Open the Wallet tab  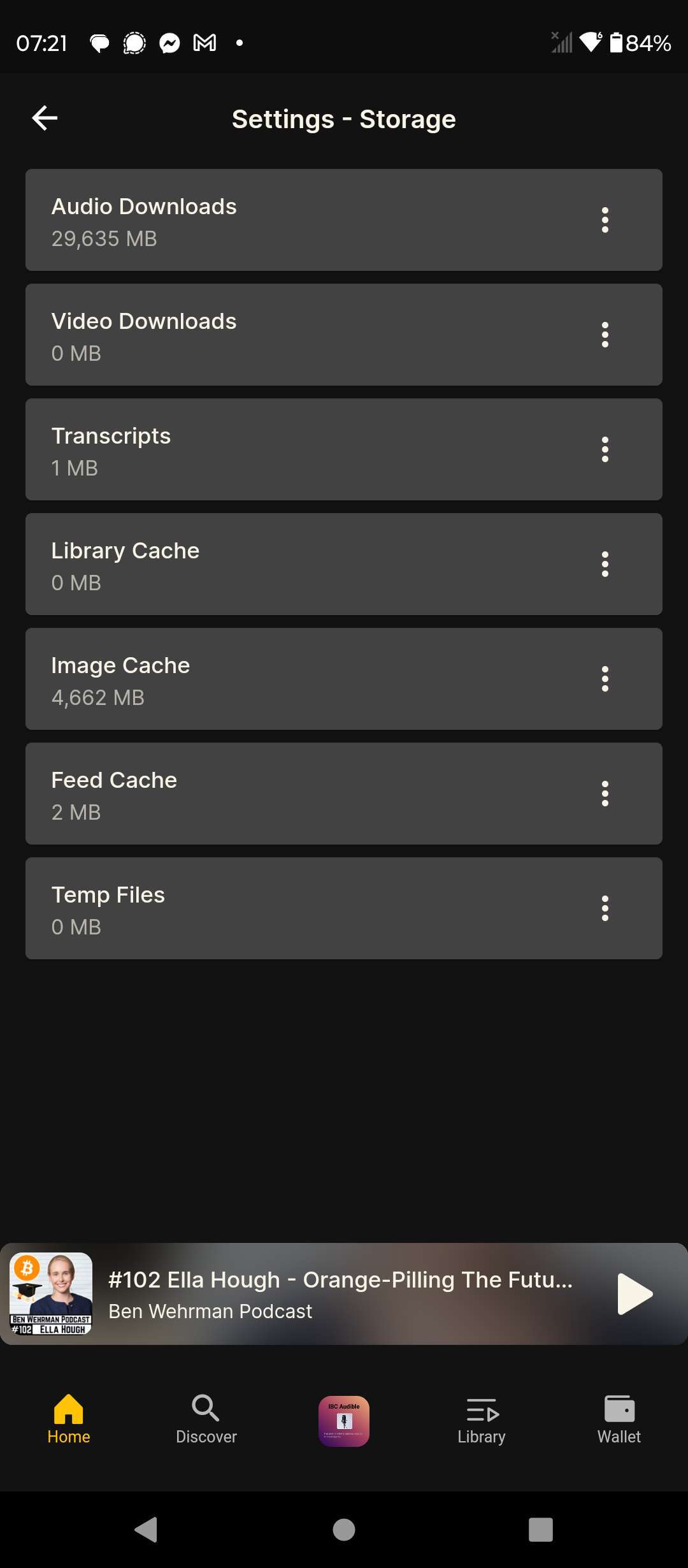click(x=619, y=1419)
